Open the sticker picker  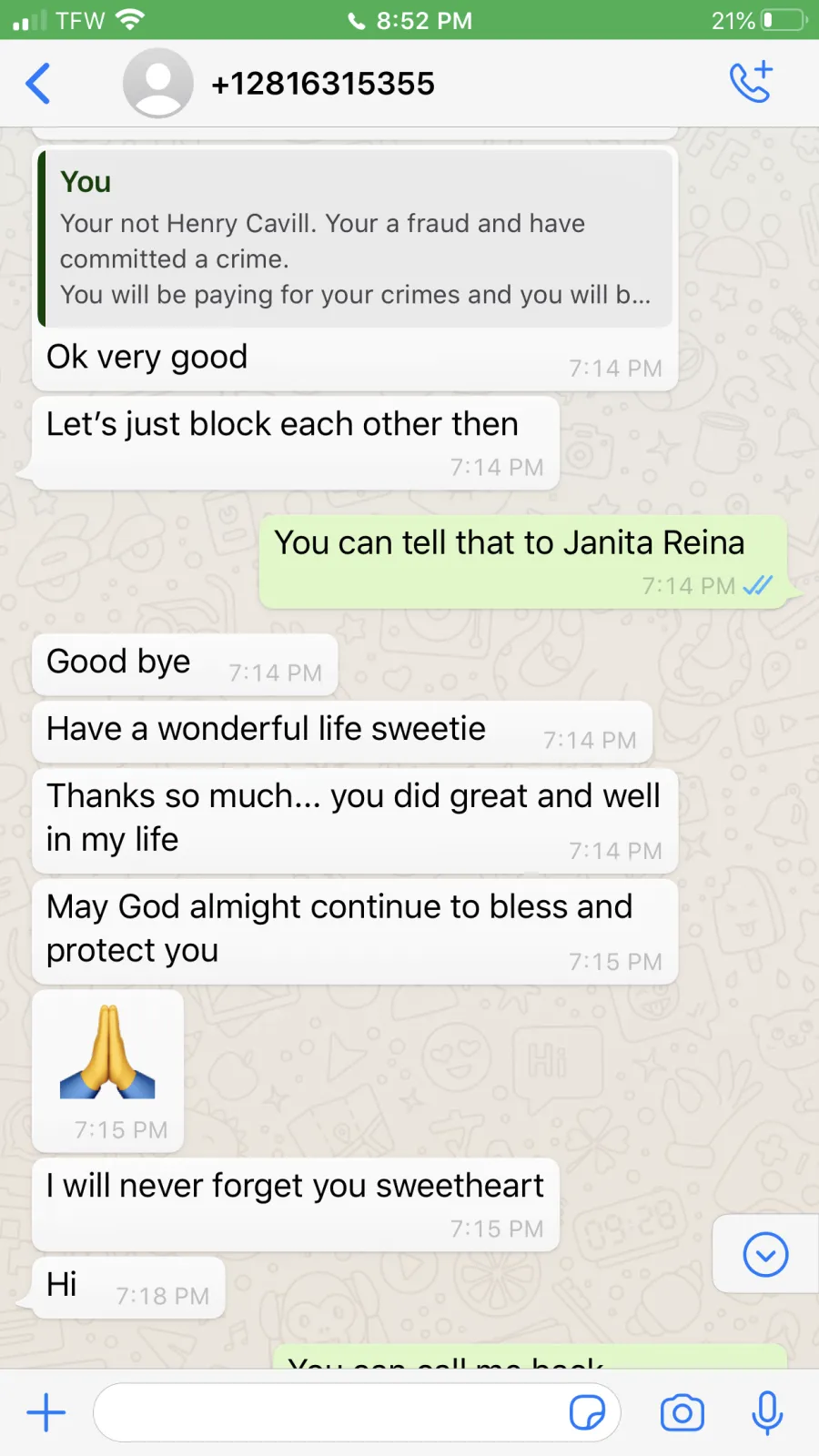(x=587, y=1412)
